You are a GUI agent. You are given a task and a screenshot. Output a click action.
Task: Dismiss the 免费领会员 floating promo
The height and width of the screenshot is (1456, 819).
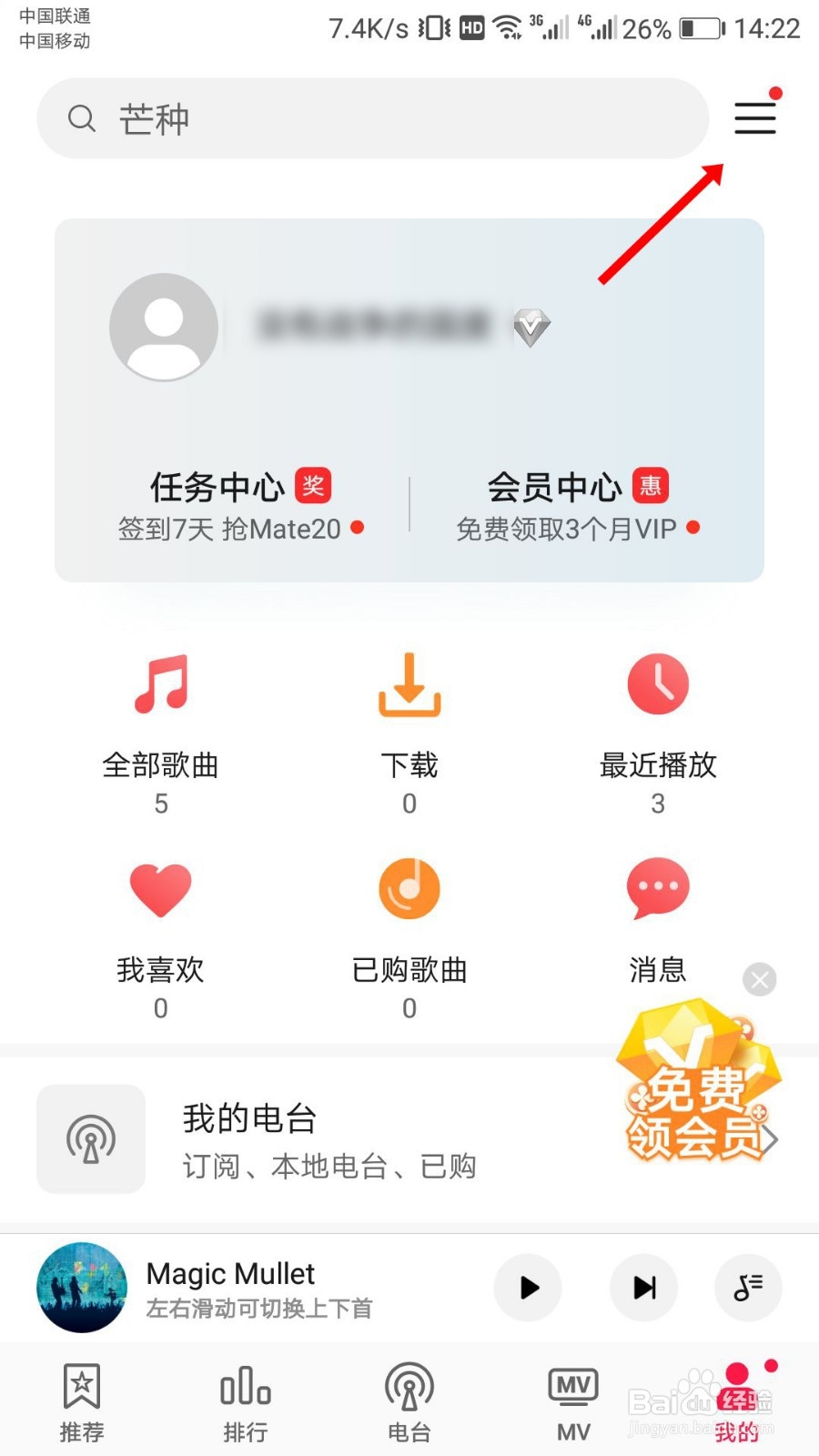(760, 980)
